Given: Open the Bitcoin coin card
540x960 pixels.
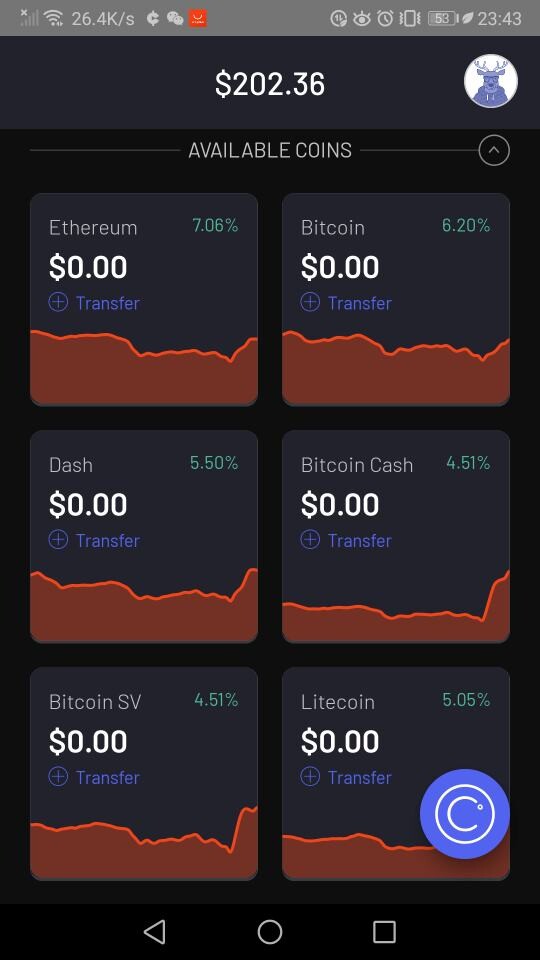Looking at the screenshot, I should coord(396,299).
